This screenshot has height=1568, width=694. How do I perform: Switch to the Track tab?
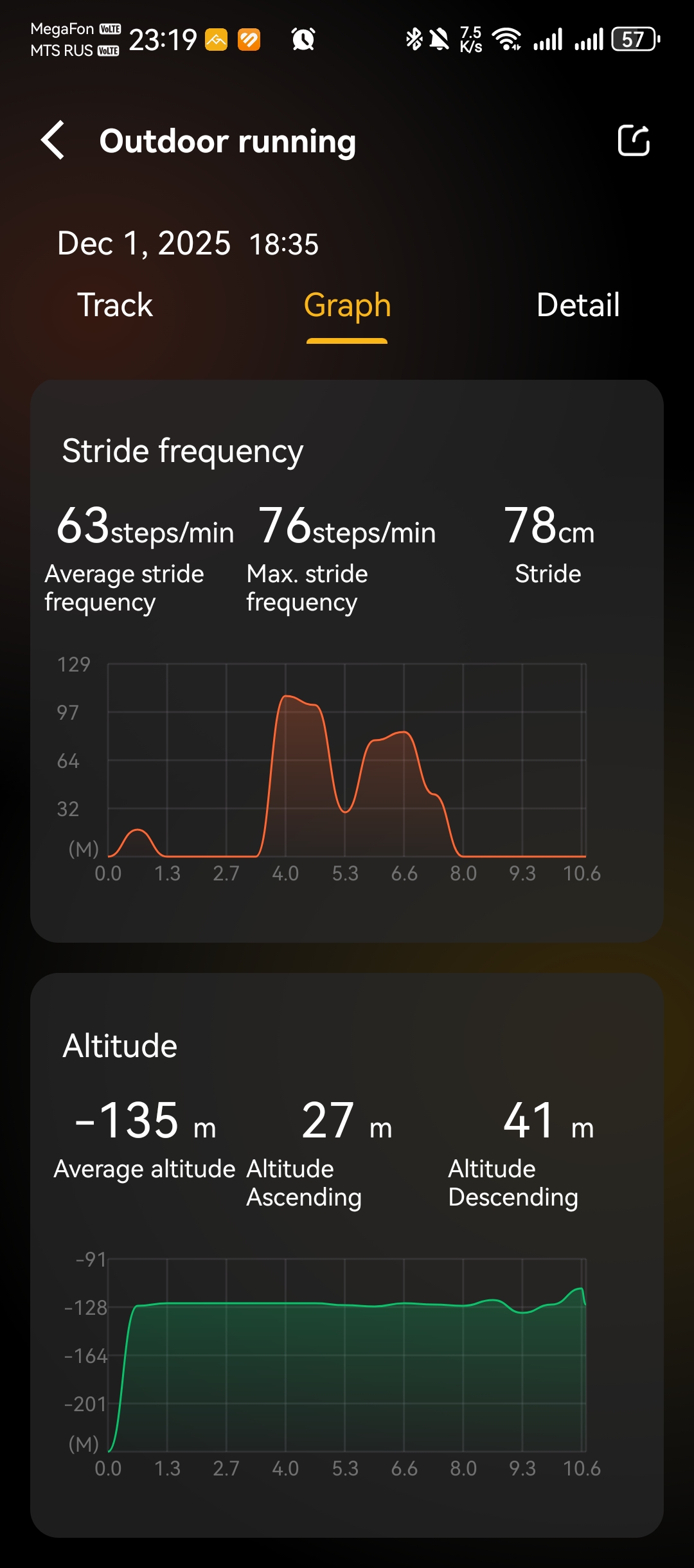tap(115, 305)
